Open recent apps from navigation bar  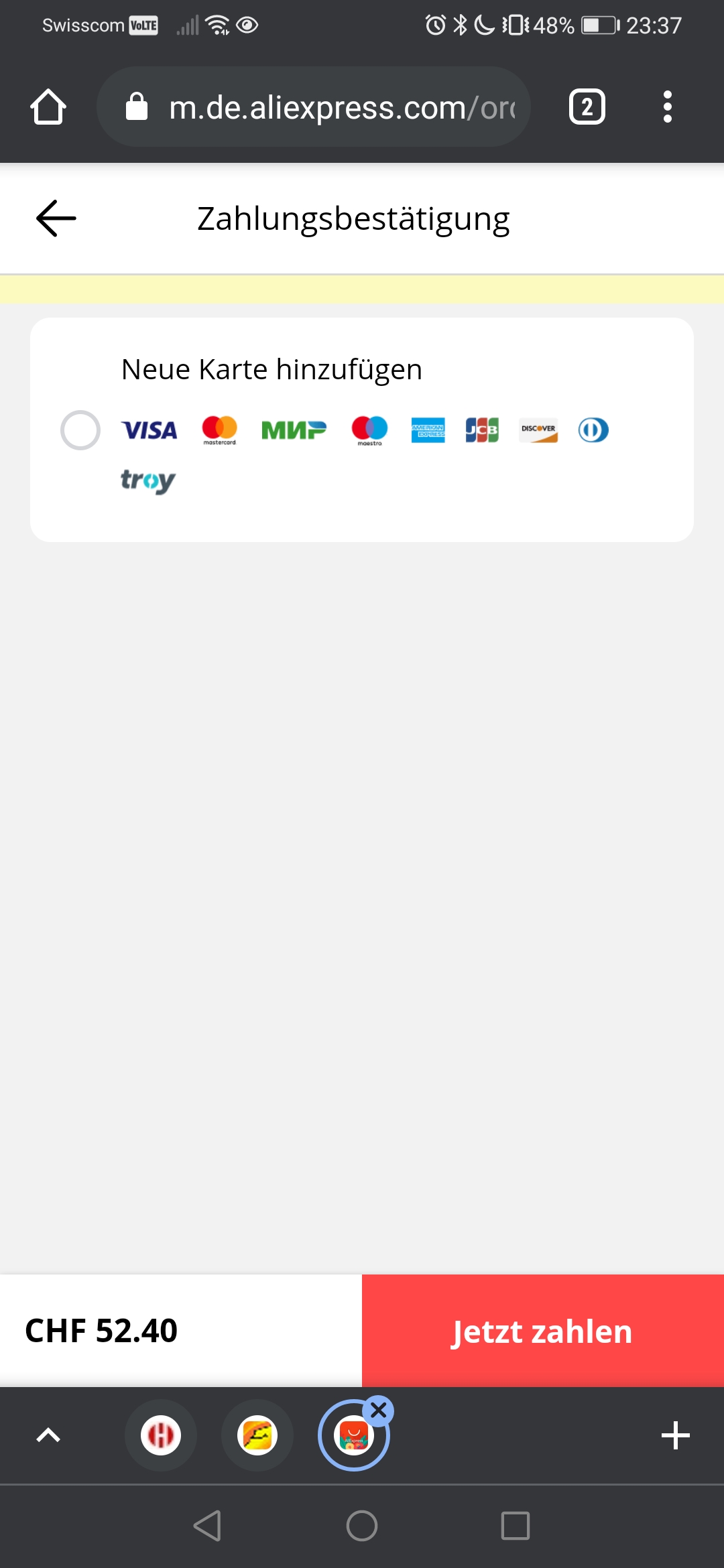516,1526
